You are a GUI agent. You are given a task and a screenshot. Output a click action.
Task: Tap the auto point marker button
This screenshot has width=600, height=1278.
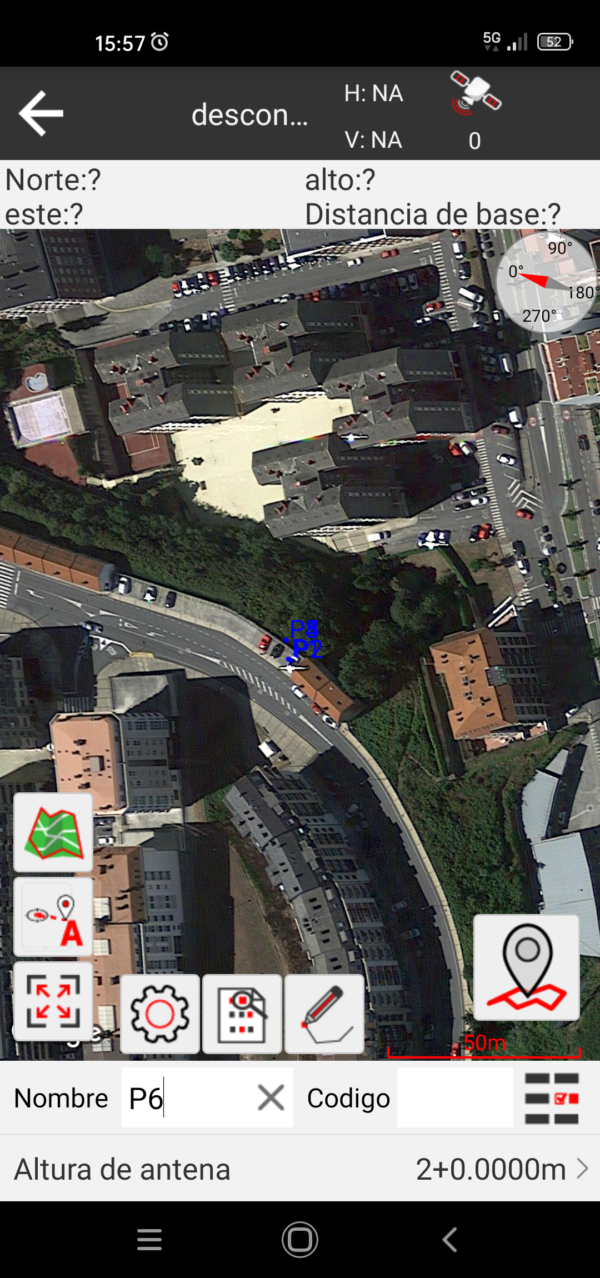[53, 917]
